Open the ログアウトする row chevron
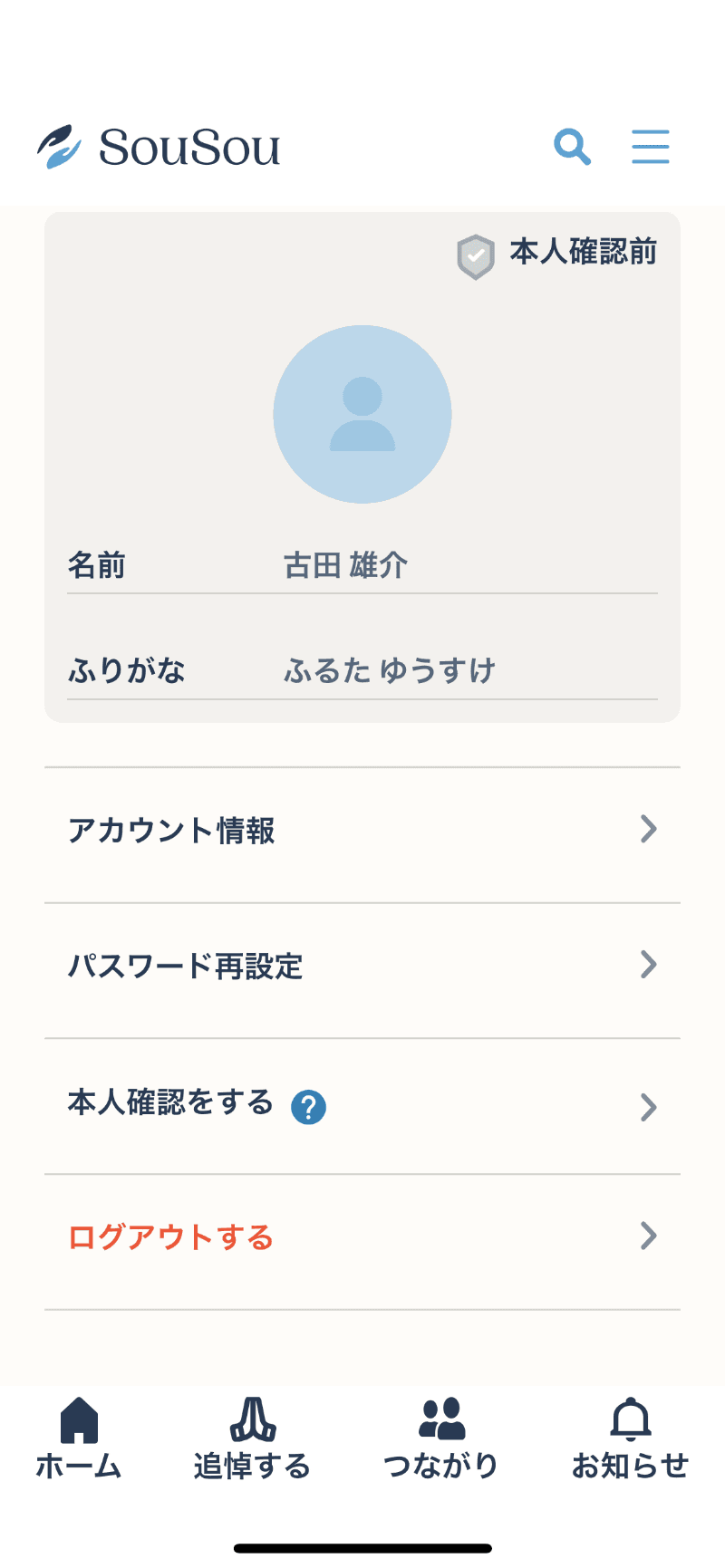Viewport: 725px width, 1568px height. coord(647,1236)
